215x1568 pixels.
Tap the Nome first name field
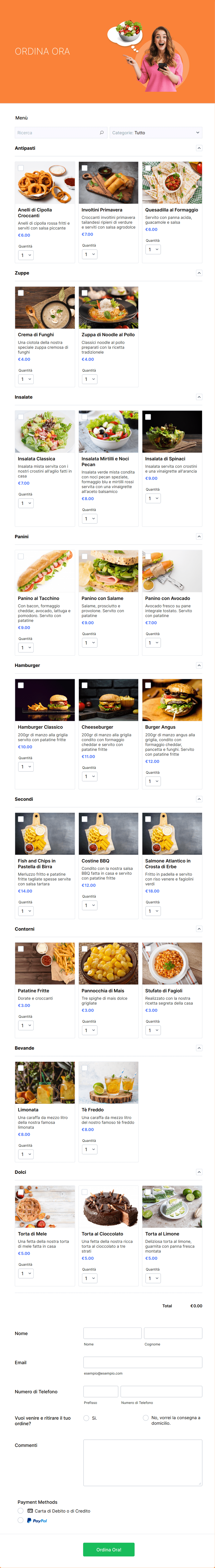pyautogui.click(x=112, y=1333)
